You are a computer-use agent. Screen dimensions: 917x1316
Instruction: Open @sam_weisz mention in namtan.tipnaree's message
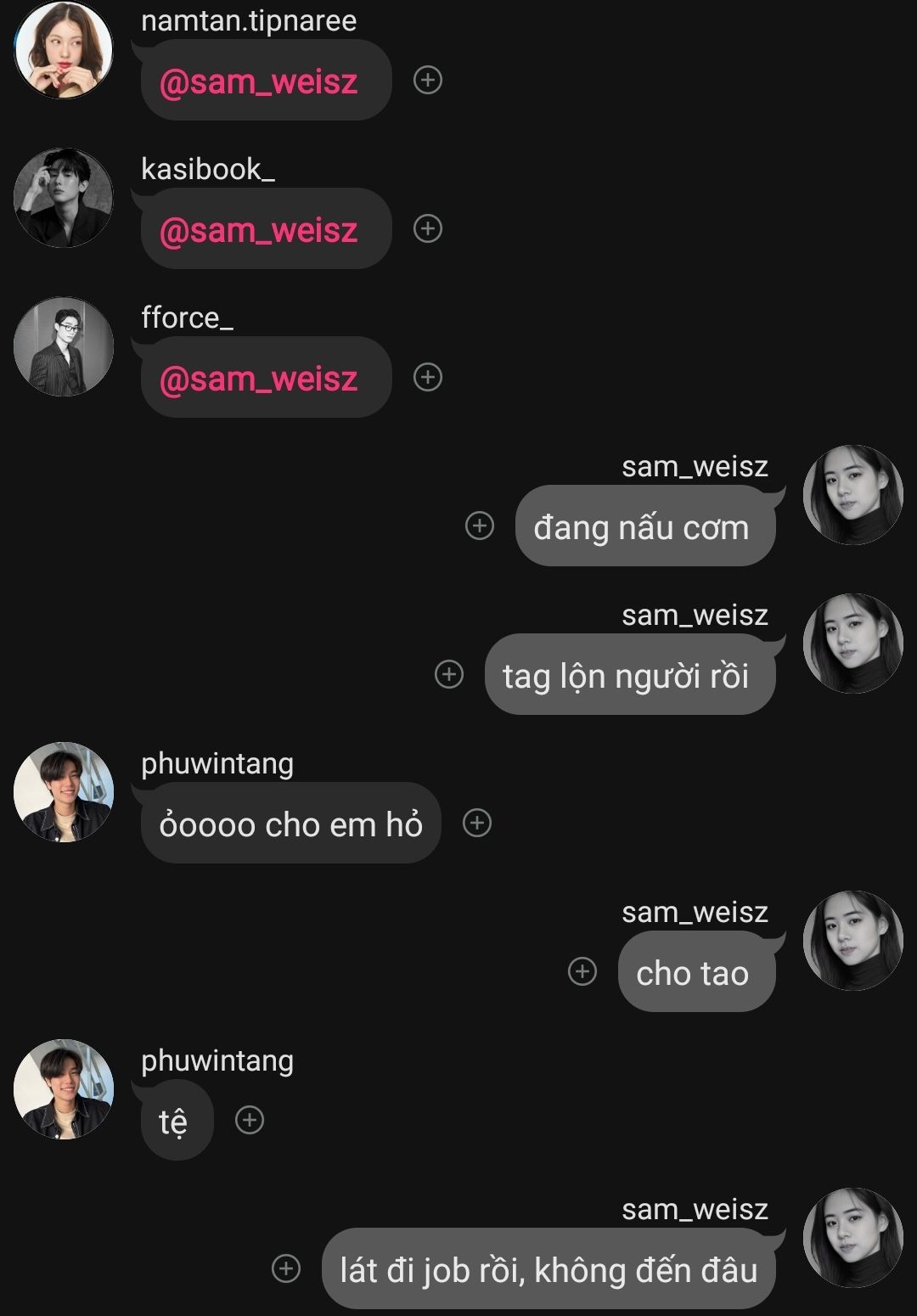tap(259, 82)
